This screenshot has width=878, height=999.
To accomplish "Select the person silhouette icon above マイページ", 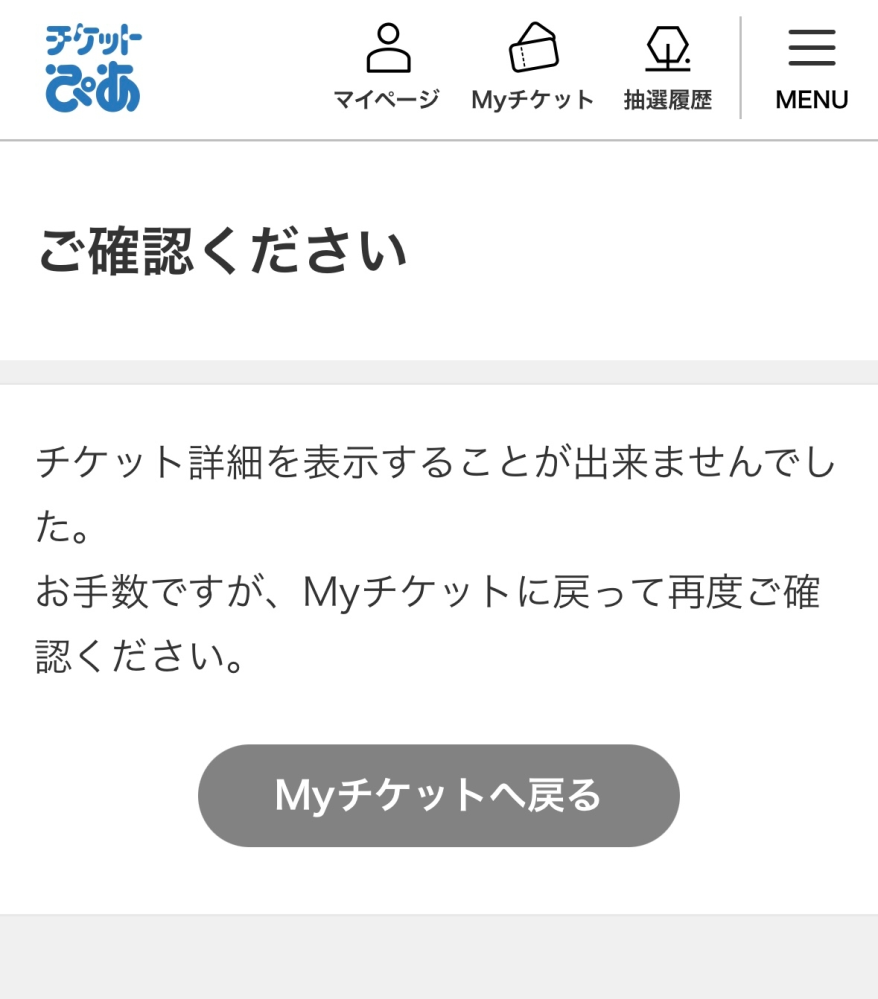I will tap(388, 48).
